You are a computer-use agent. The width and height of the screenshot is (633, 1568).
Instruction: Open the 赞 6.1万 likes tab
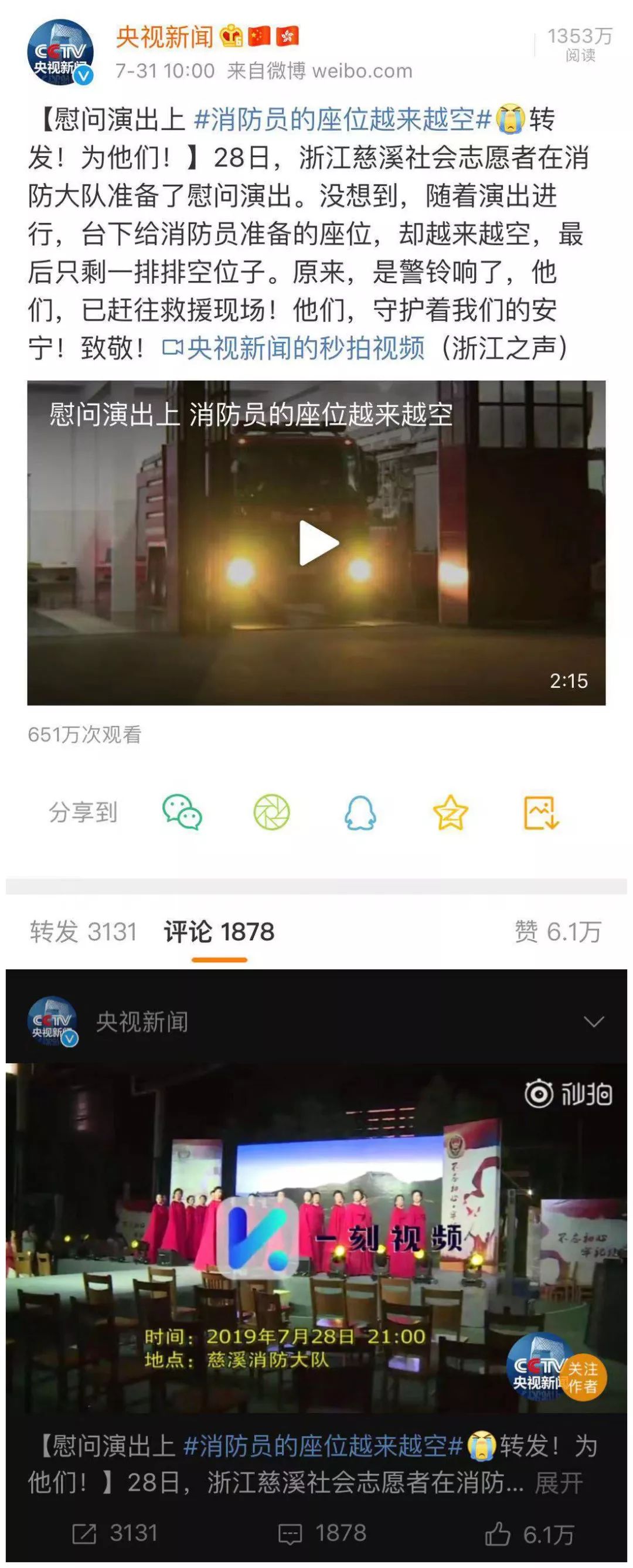557,931
